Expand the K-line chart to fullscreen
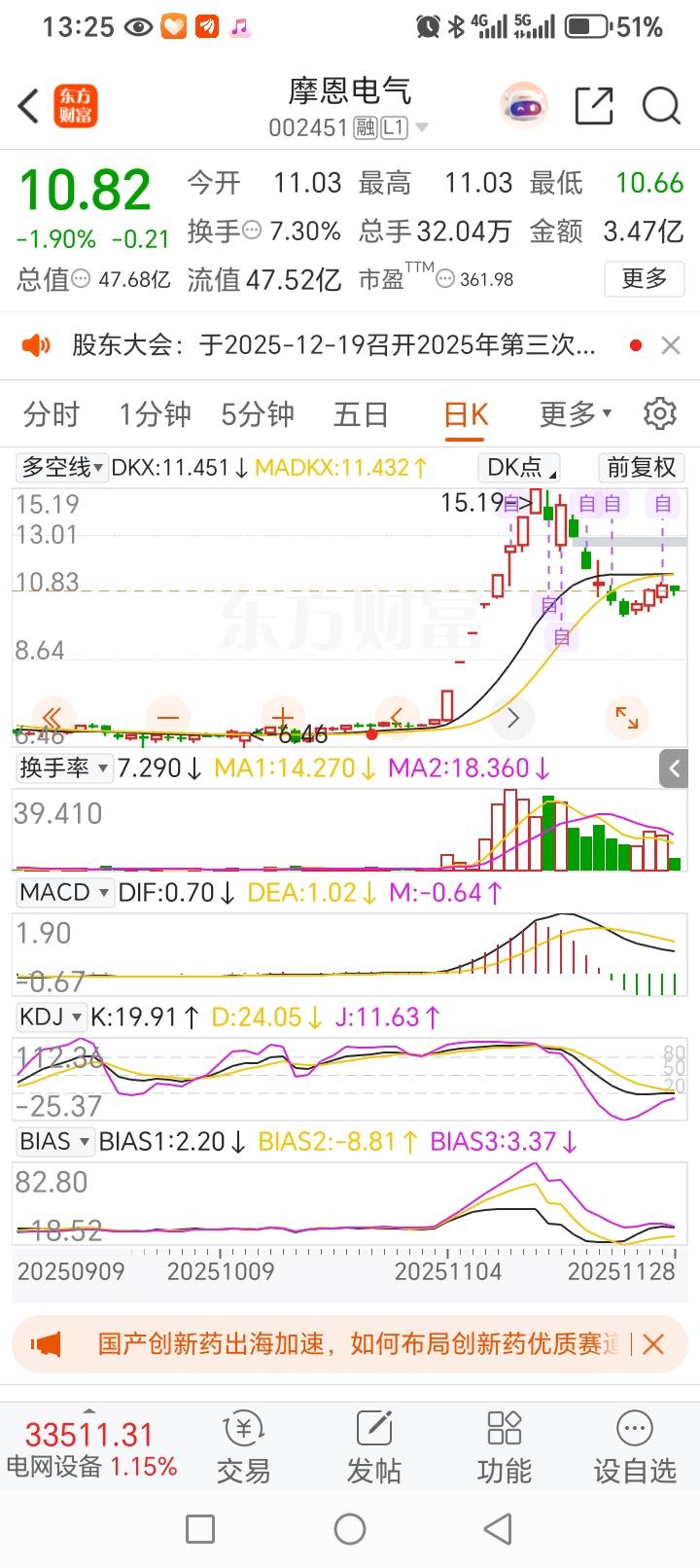The image size is (700, 1568). pos(627,718)
